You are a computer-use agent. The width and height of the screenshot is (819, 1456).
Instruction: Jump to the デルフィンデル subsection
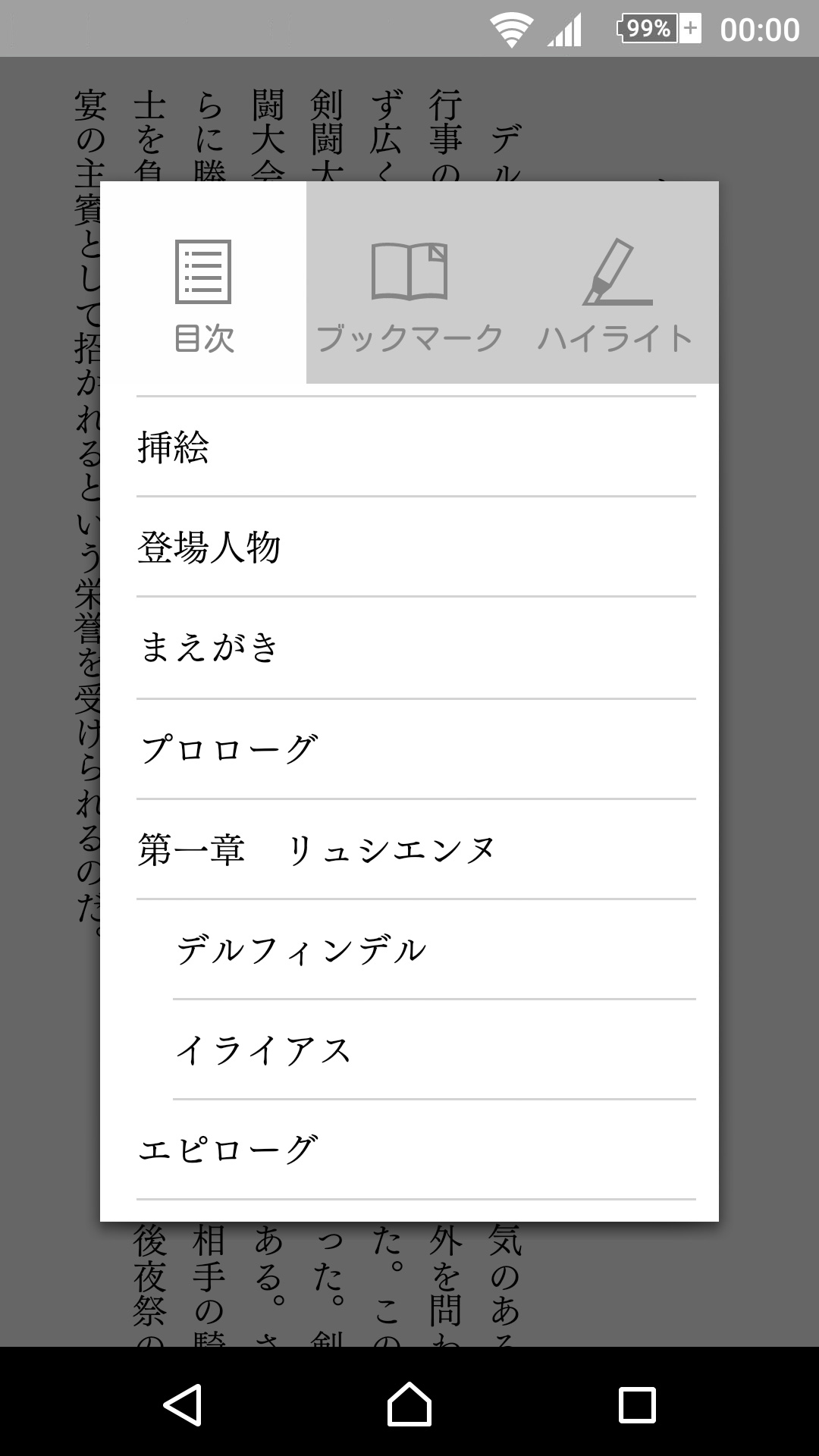click(x=435, y=949)
